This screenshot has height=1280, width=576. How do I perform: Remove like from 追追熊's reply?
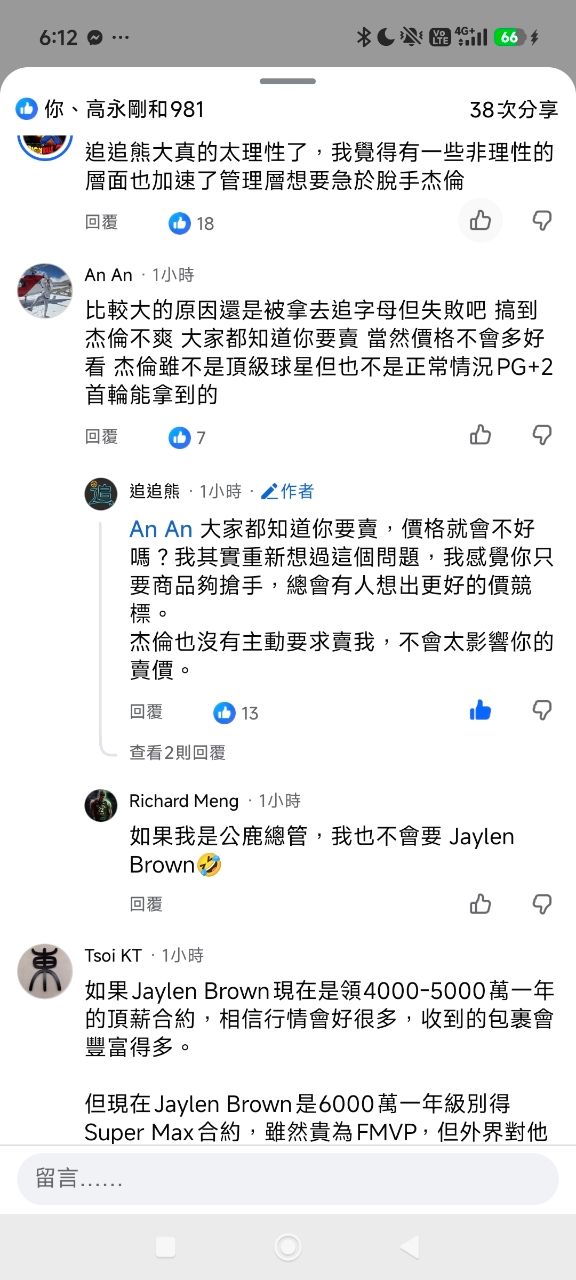tap(481, 710)
